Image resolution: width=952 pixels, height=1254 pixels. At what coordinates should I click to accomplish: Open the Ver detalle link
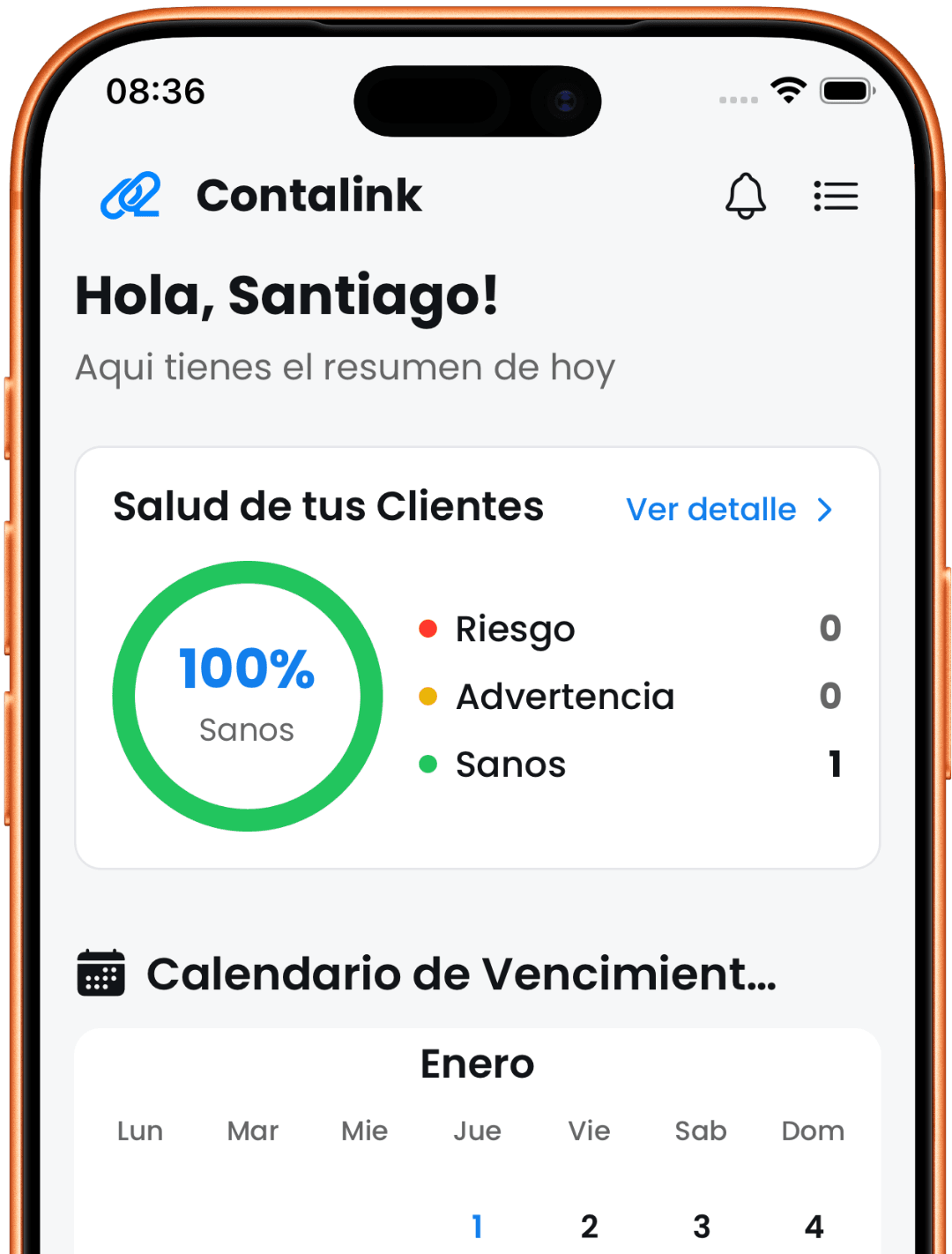[x=710, y=510]
